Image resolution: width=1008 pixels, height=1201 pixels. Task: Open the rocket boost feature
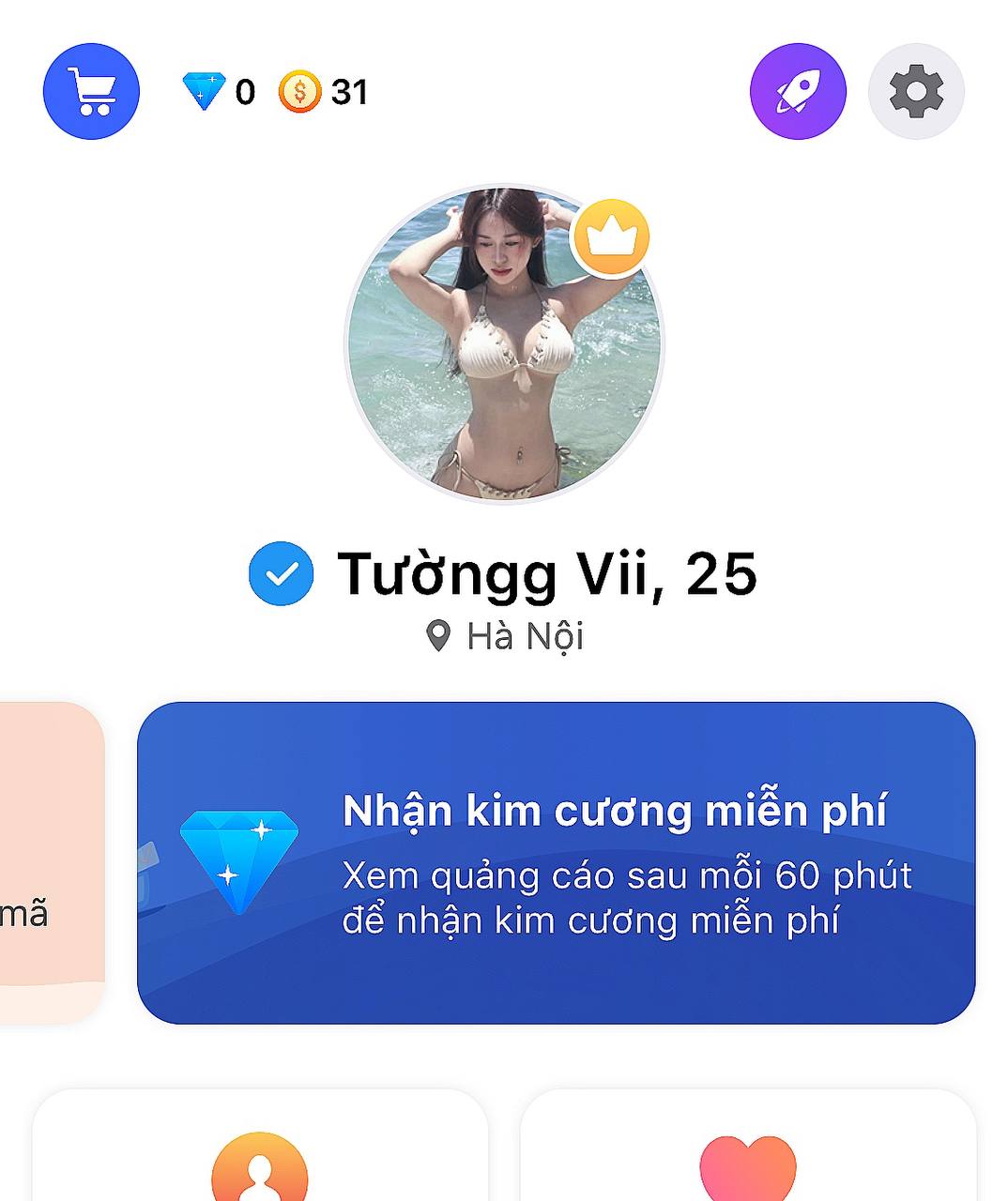(x=798, y=91)
